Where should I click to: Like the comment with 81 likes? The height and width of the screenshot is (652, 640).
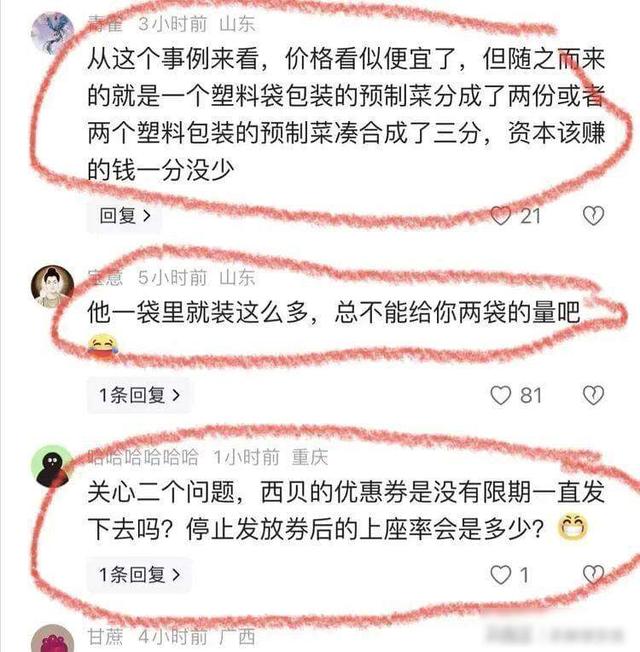coord(501,395)
